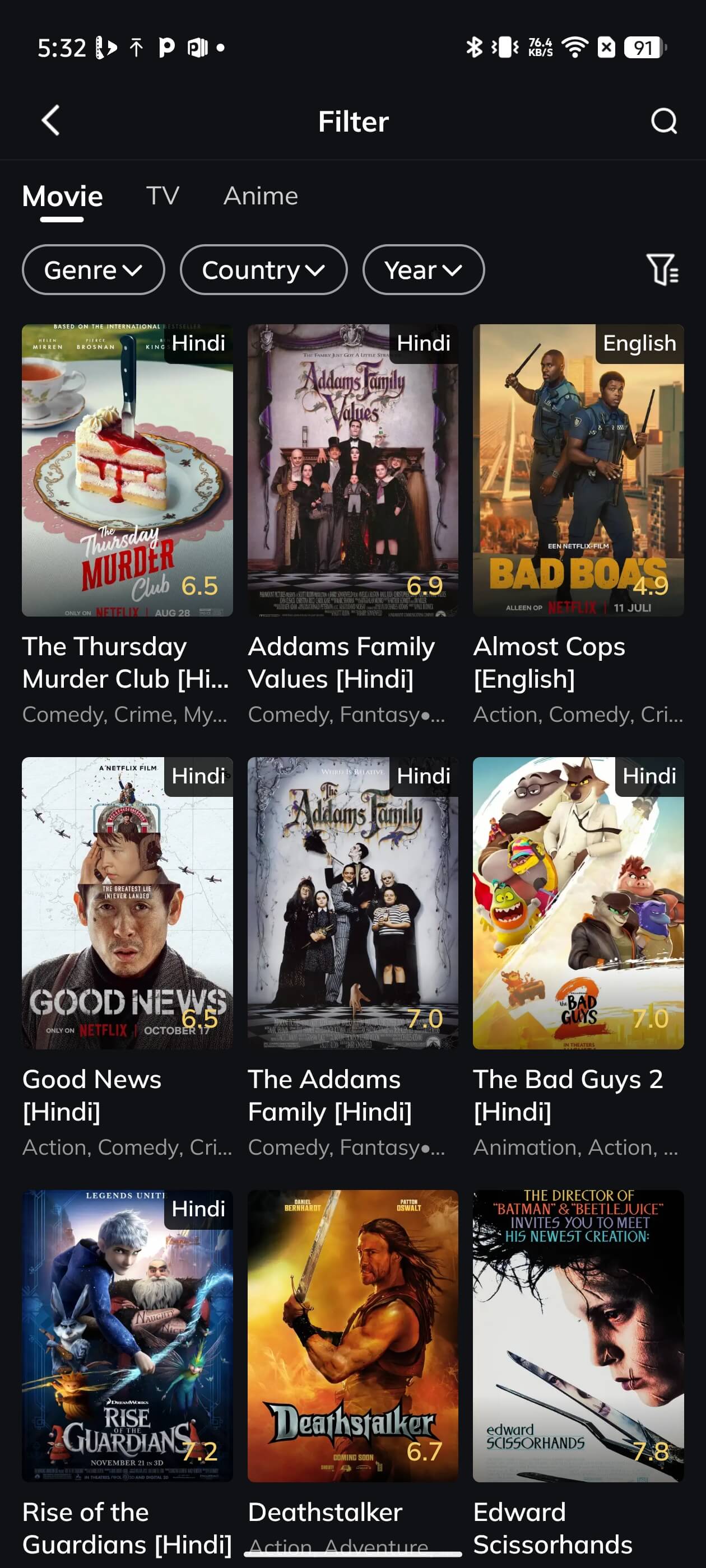Expand the Year dropdown

point(422,270)
